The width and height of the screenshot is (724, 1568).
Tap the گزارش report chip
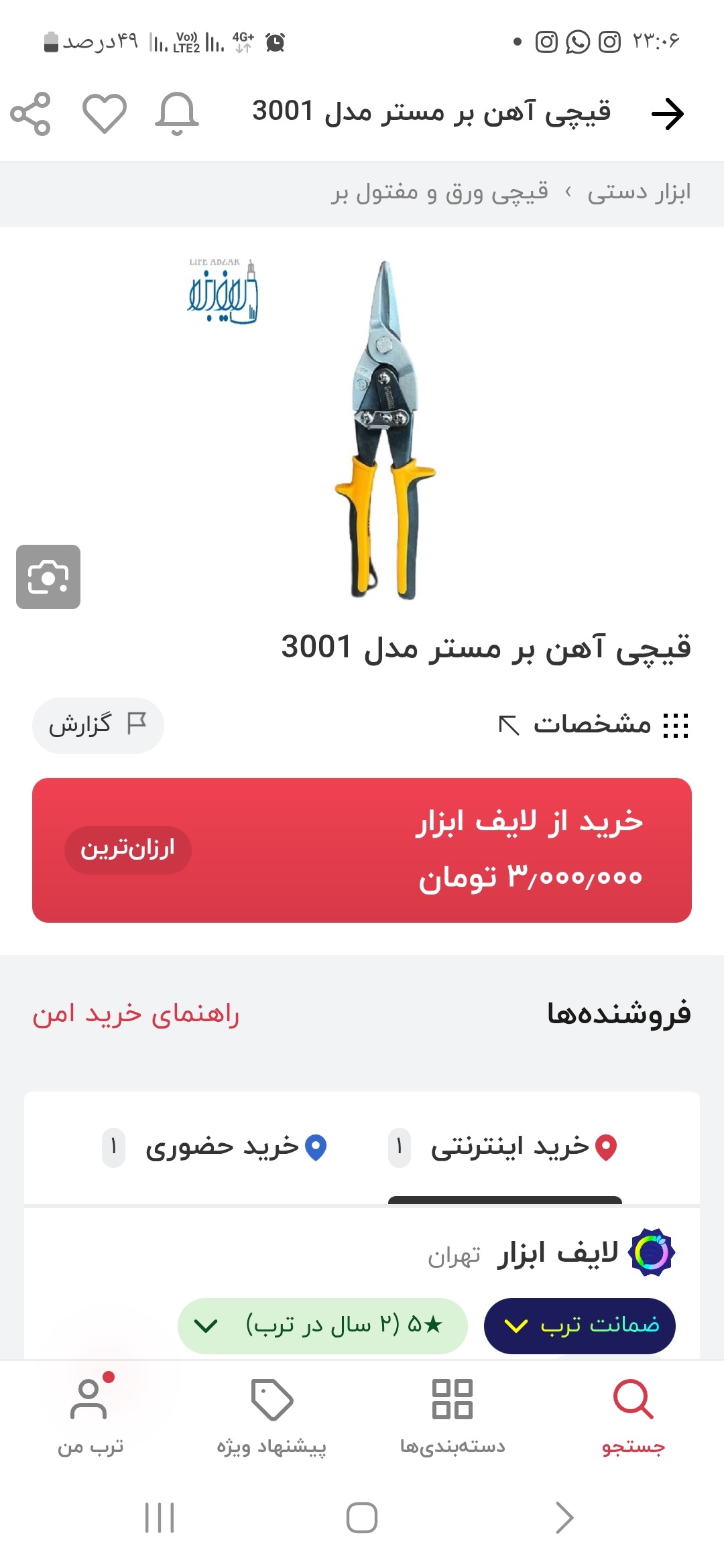98,725
